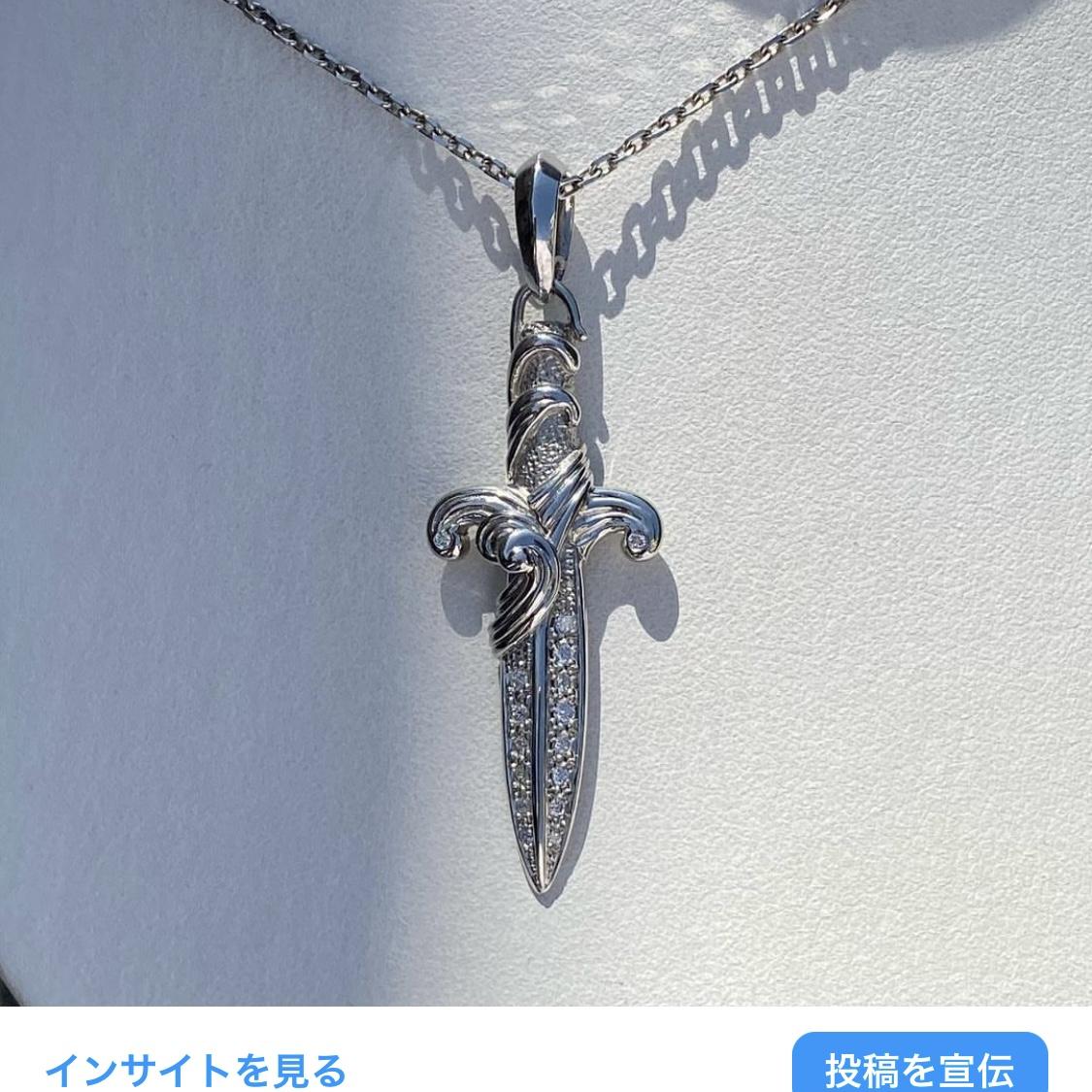The height and width of the screenshot is (1092, 1092).
Task: Open the dagger pendant post photo
Action: tap(546, 505)
